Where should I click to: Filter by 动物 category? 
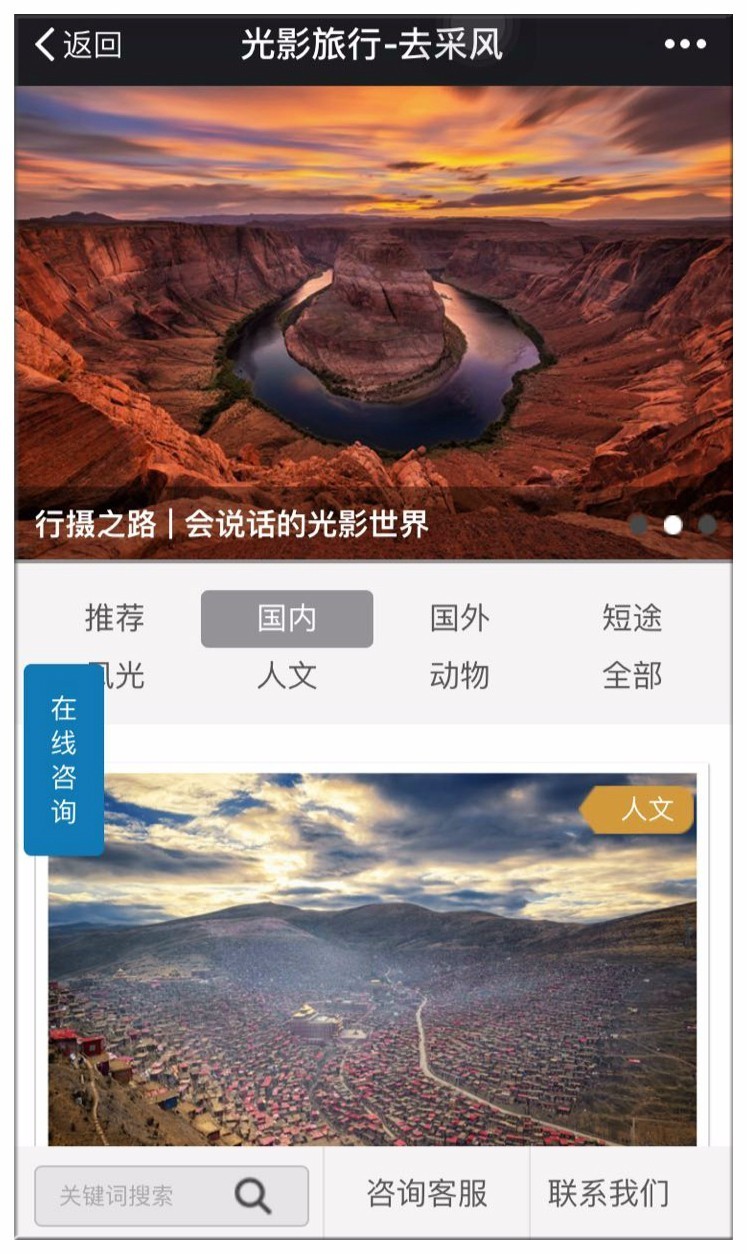tap(459, 676)
